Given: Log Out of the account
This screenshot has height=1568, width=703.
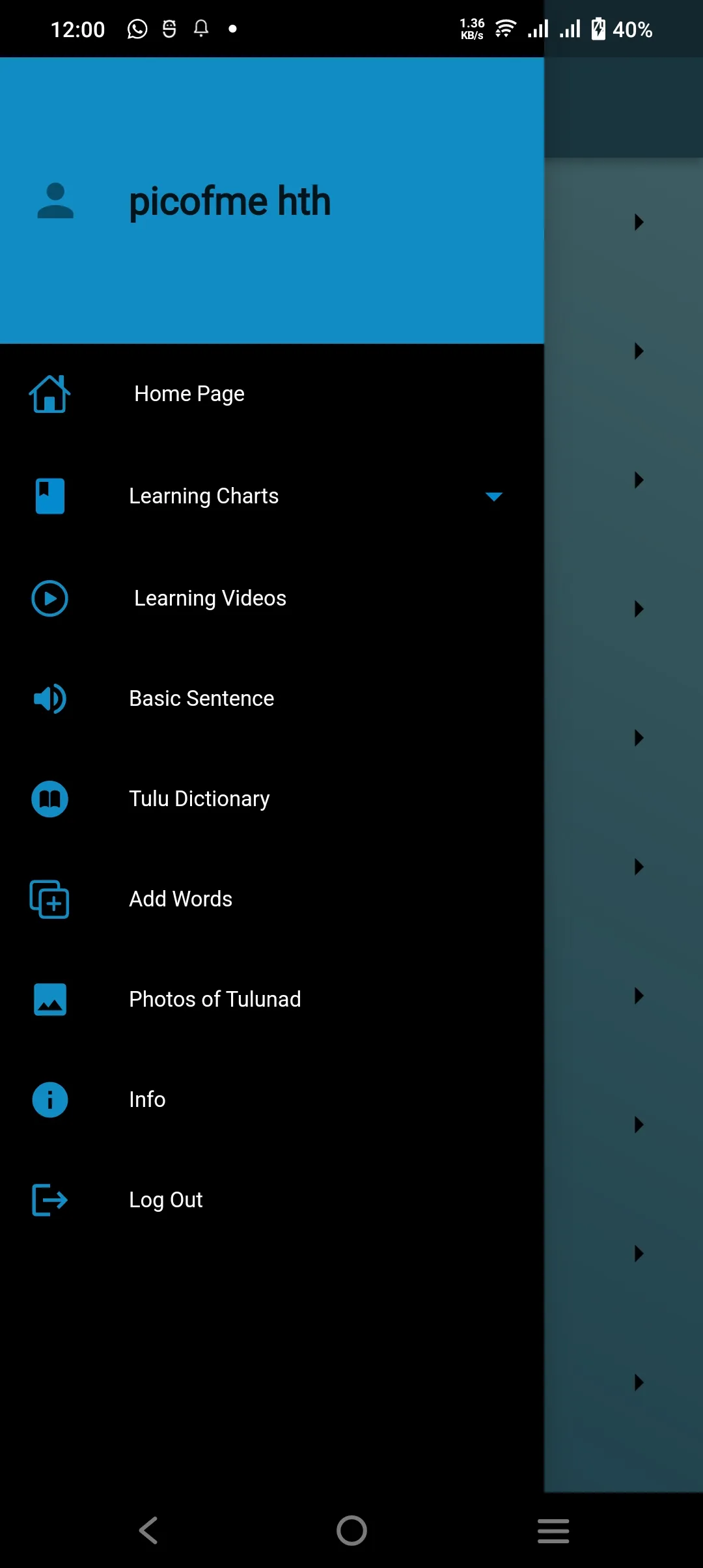Looking at the screenshot, I should pyautogui.click(x=165, y=1199).
